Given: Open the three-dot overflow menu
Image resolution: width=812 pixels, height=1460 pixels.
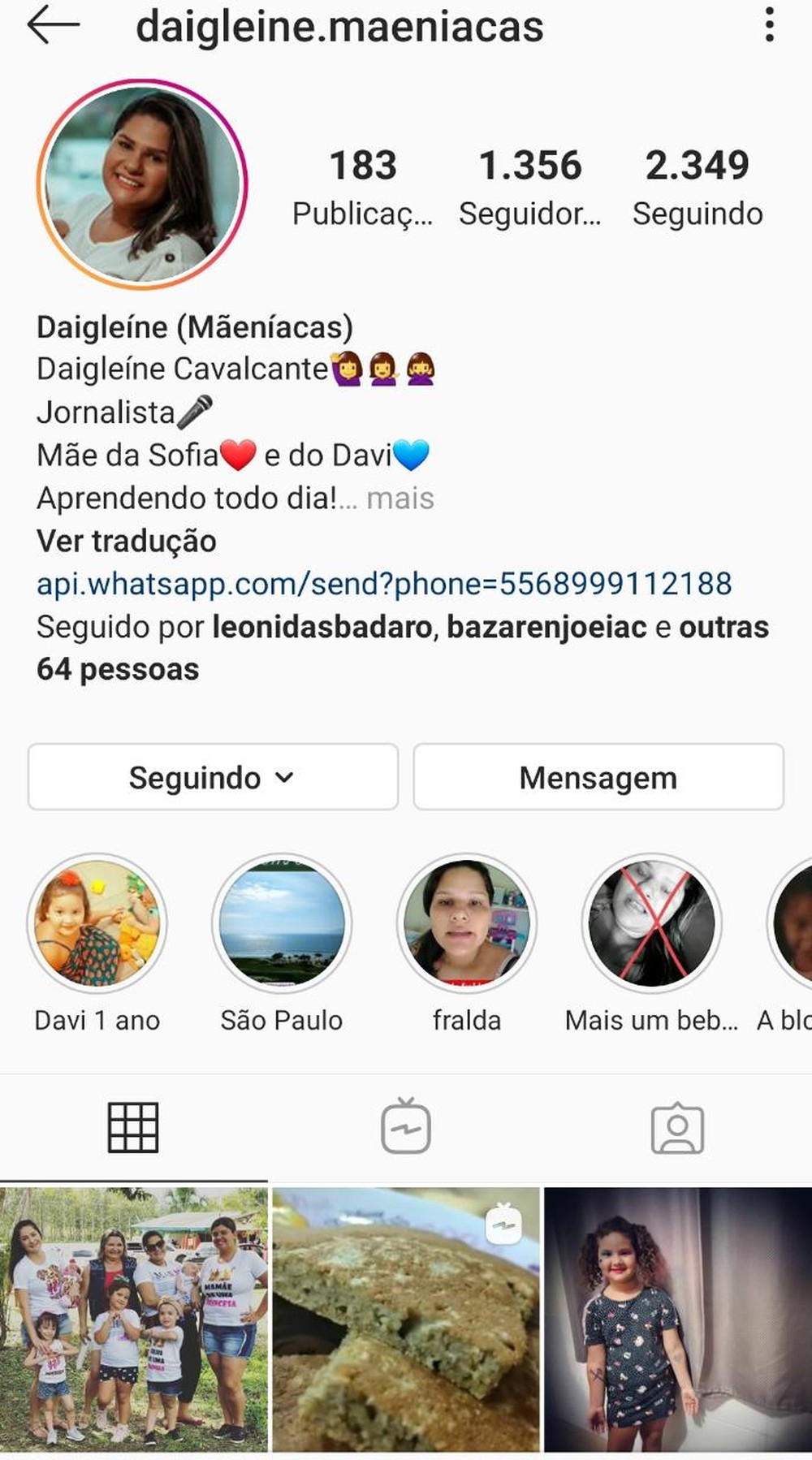Looking at the screenshot, I should click(x=769, y=25).
